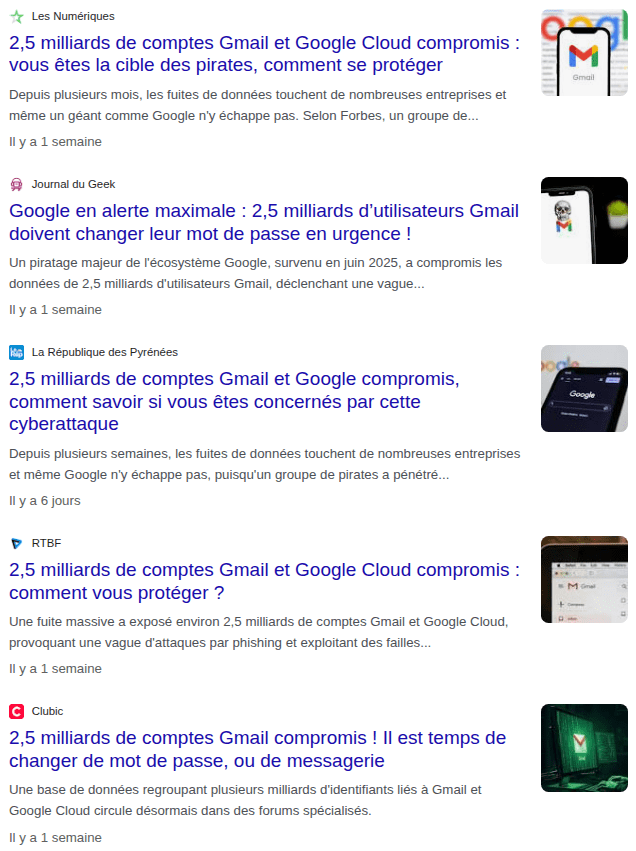
Task: Open the Les Numériques article about Gmail accounts
Action: pos(264,54)
